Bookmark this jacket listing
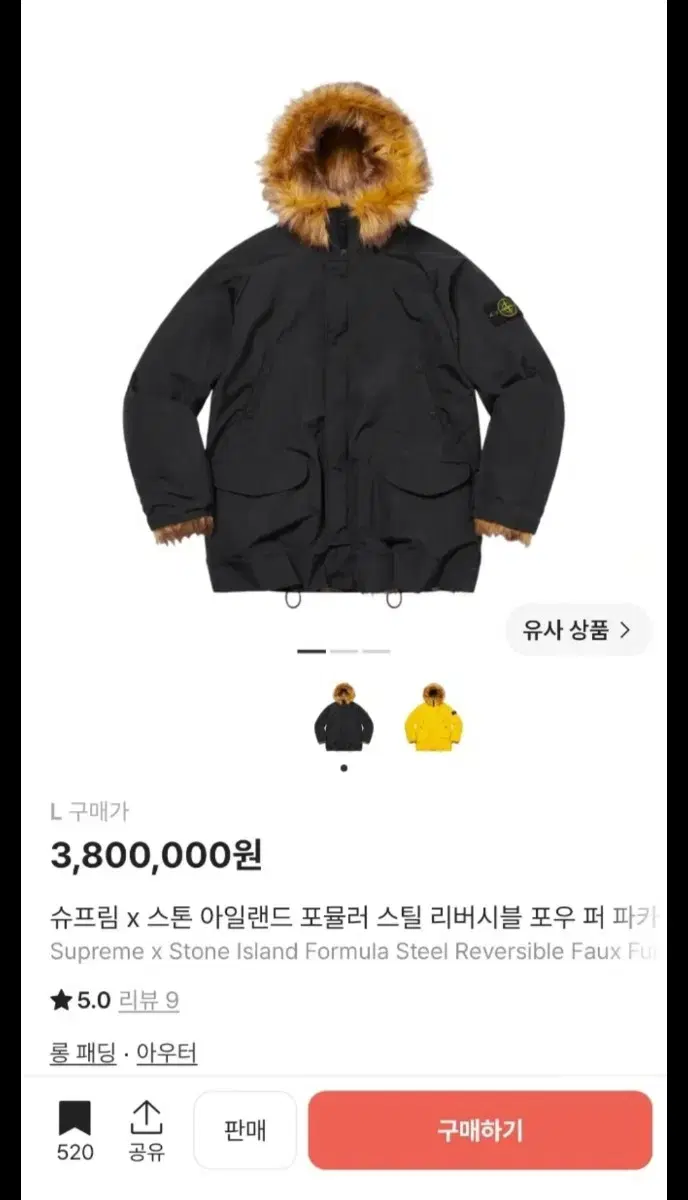 coord(74,1130)
